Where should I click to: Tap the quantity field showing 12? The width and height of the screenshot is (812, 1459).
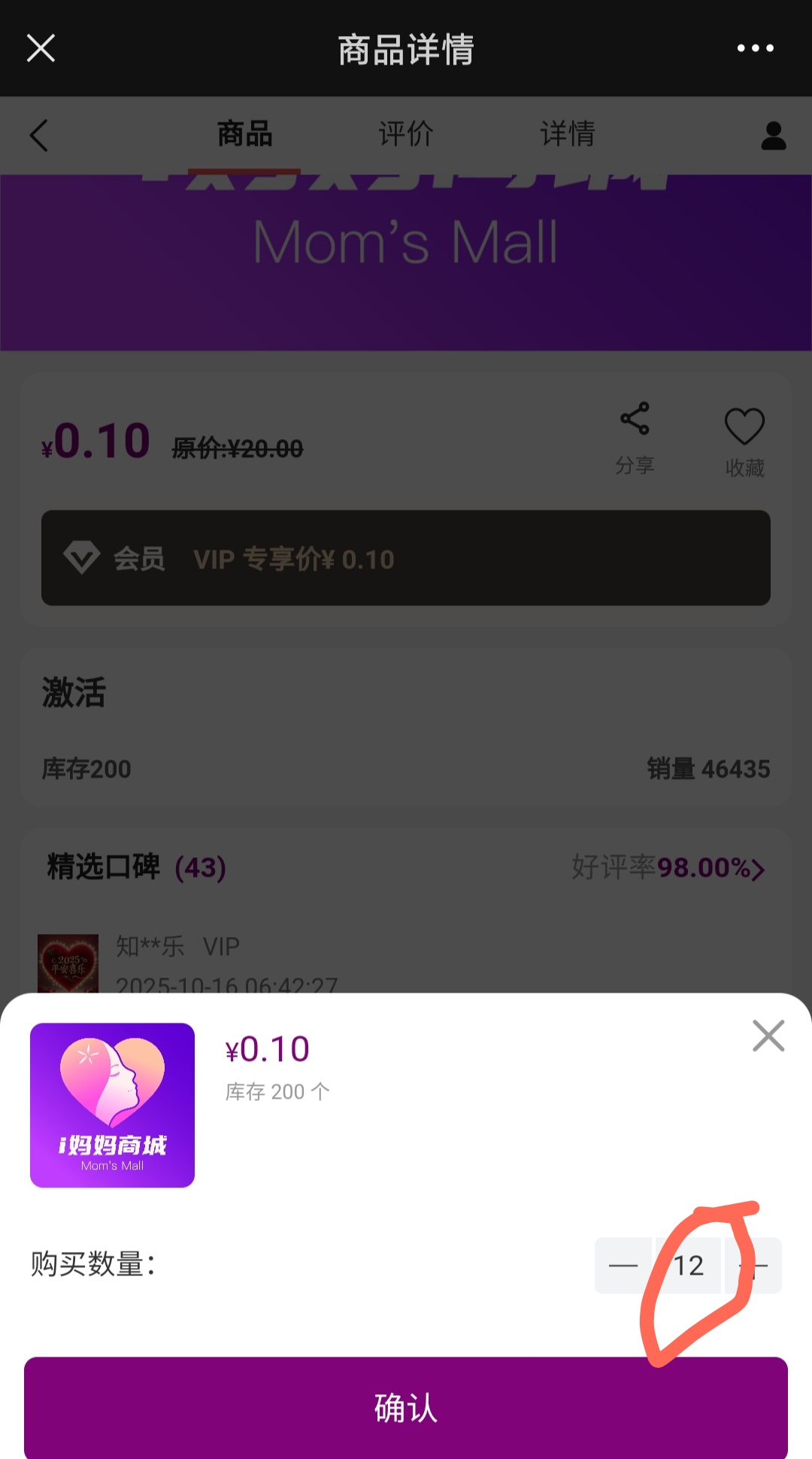coord(688,1266)
